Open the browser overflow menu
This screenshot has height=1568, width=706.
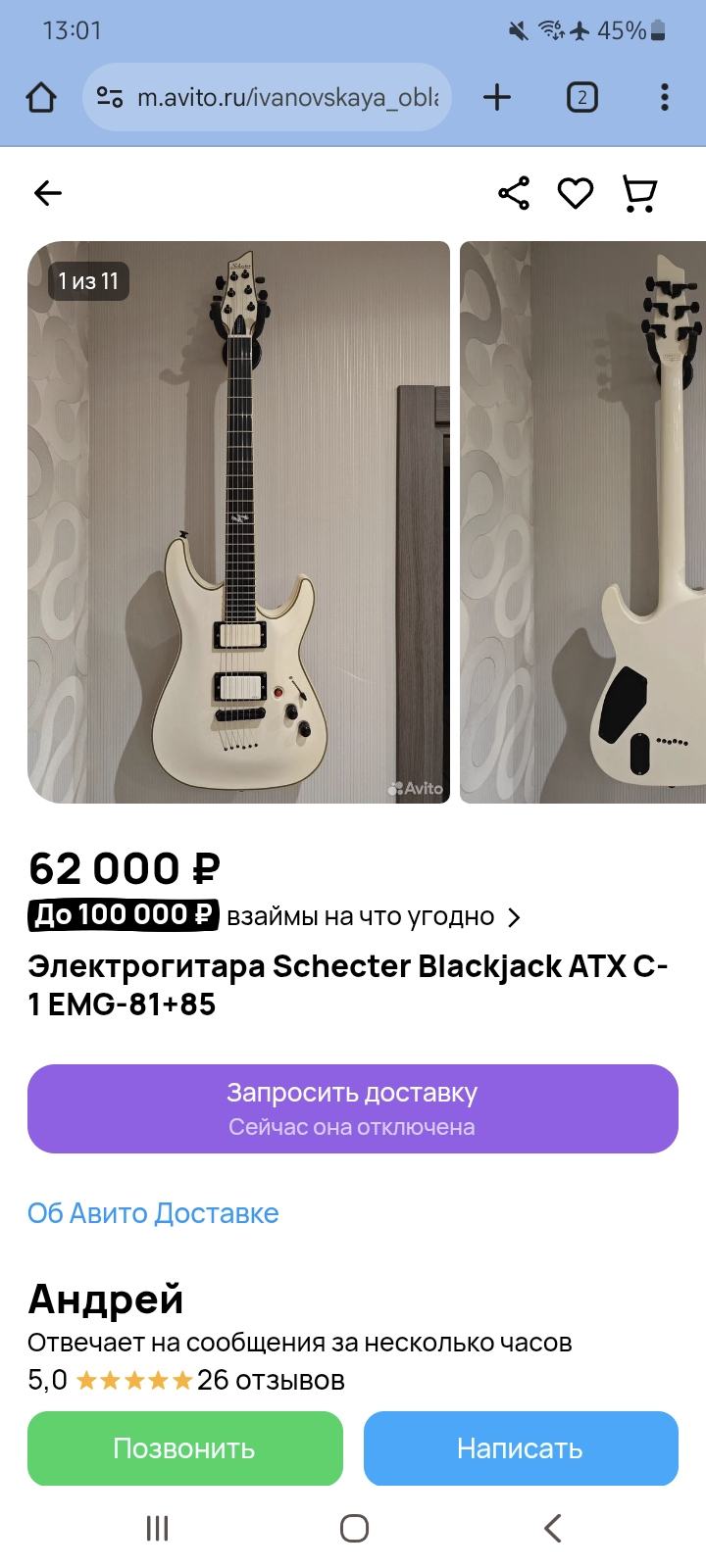click(x=664, y=97)
